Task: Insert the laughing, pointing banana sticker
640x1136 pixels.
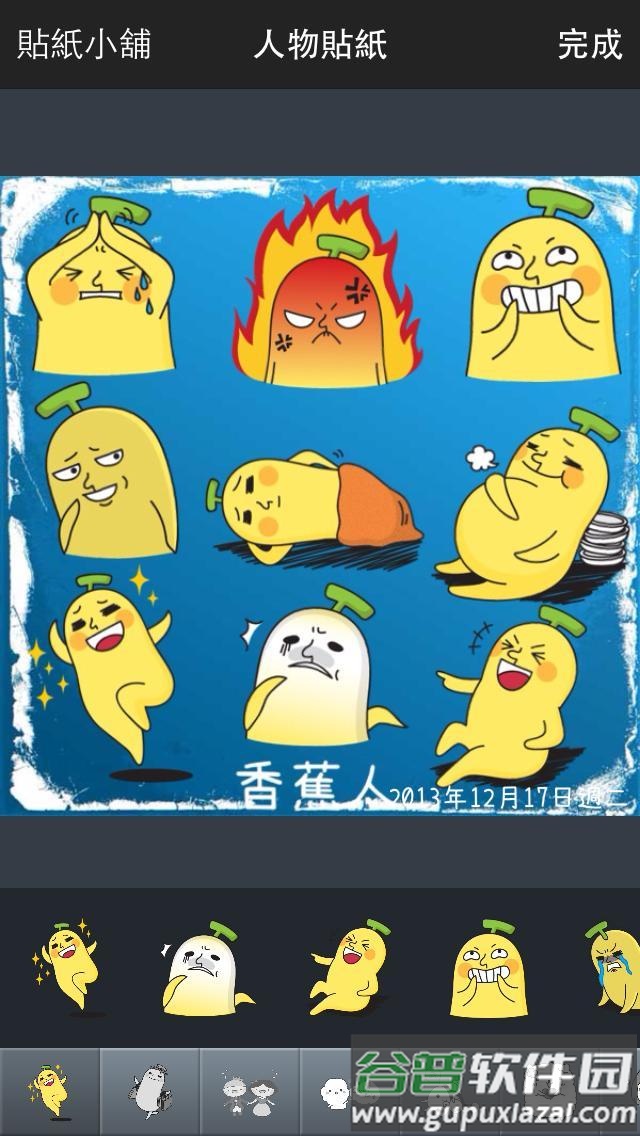Action: (x=346, y=967)
